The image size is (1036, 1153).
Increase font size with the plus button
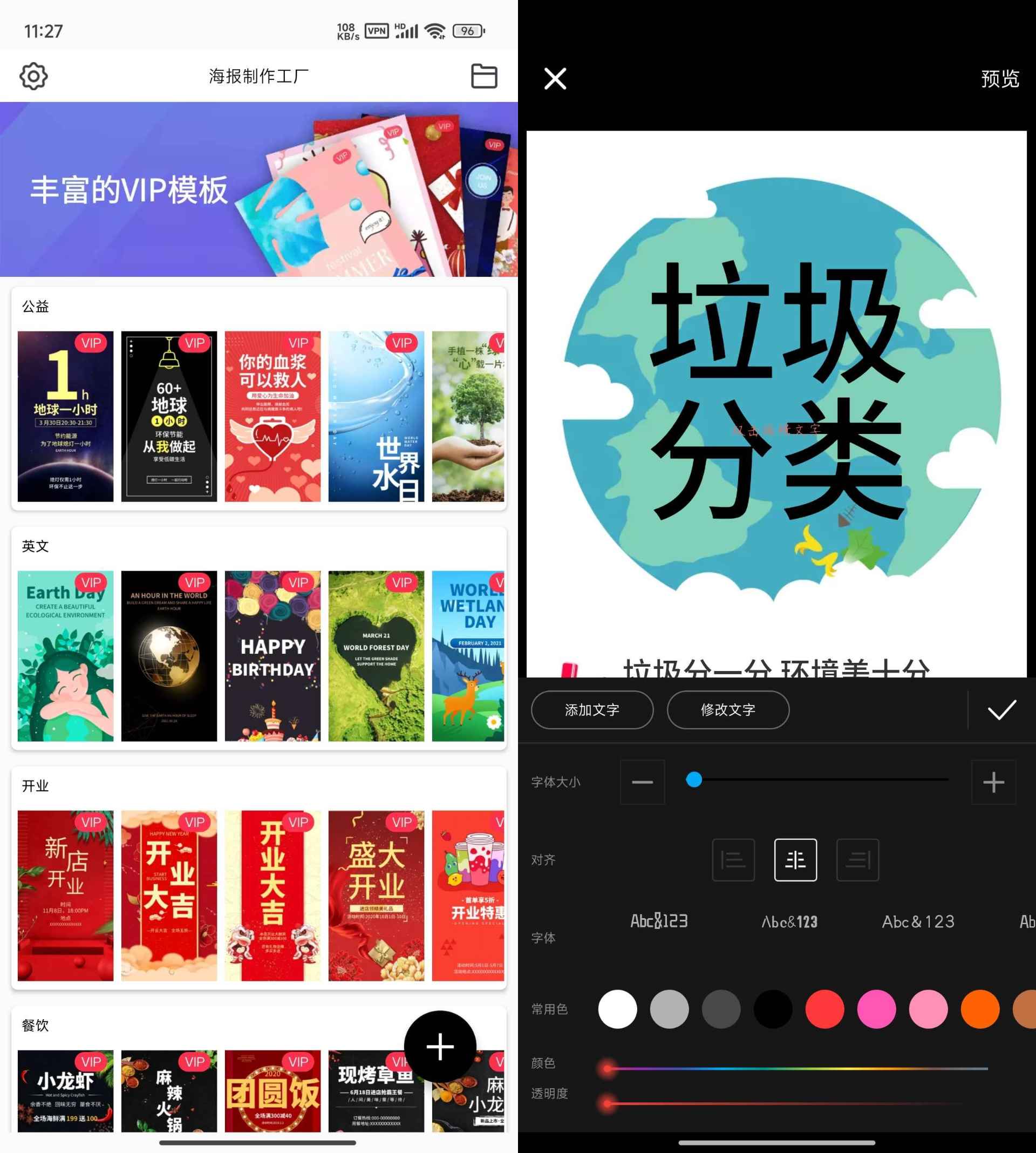993,782
